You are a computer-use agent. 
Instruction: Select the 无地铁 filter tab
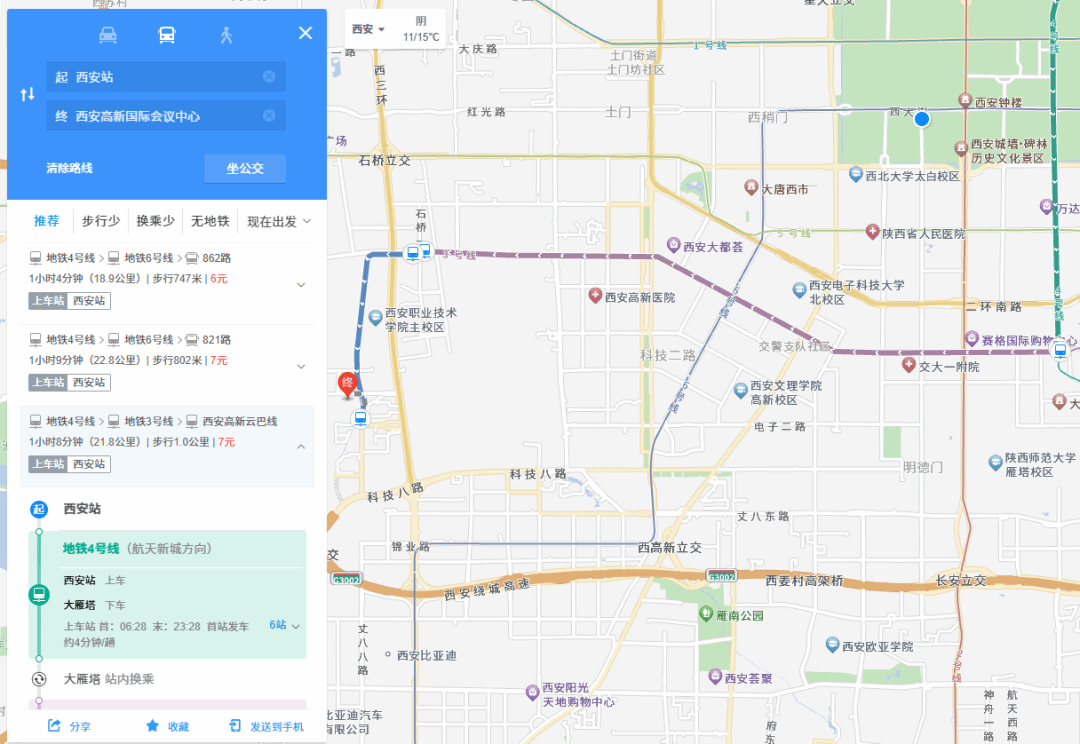pyautogui.click(x=210, y=221)
